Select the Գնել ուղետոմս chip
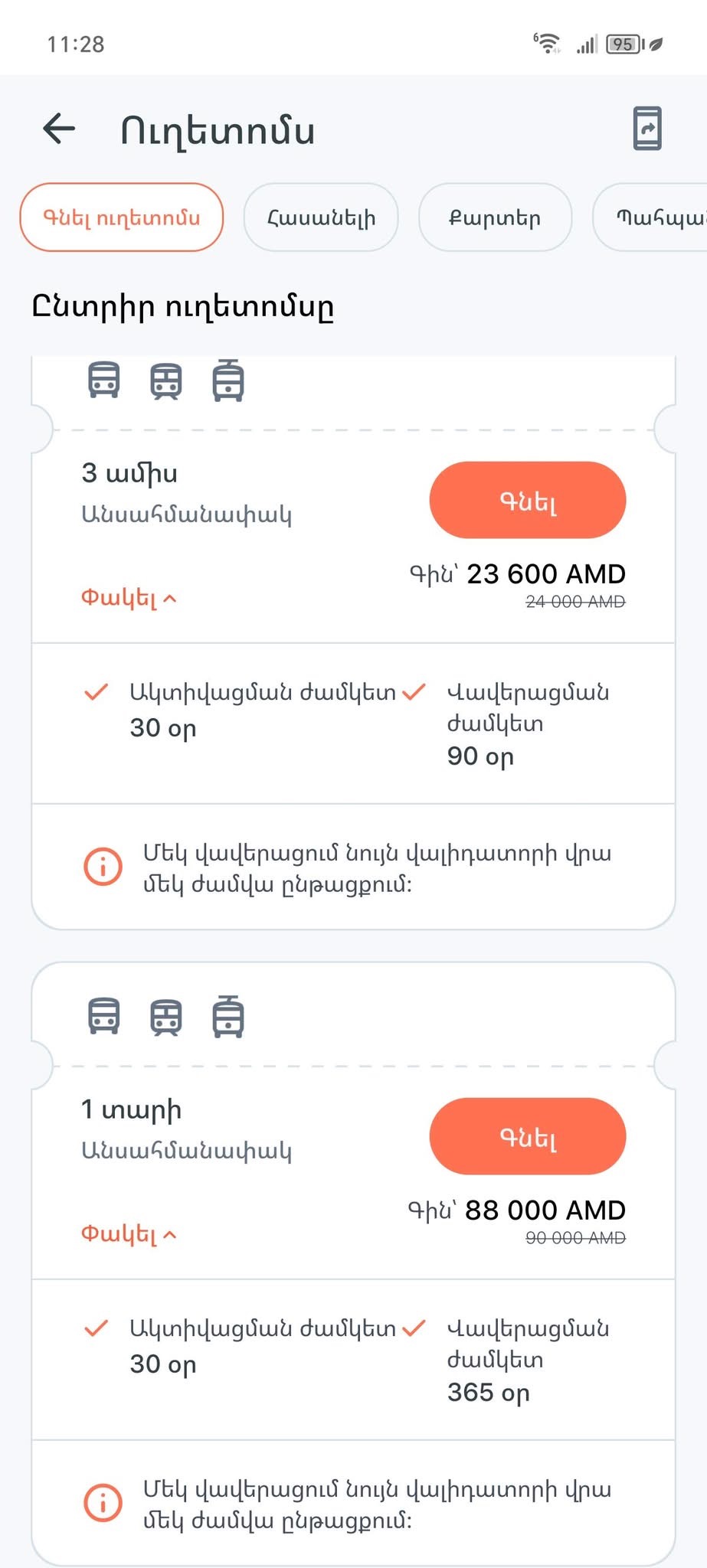 [x=121, y=217]
